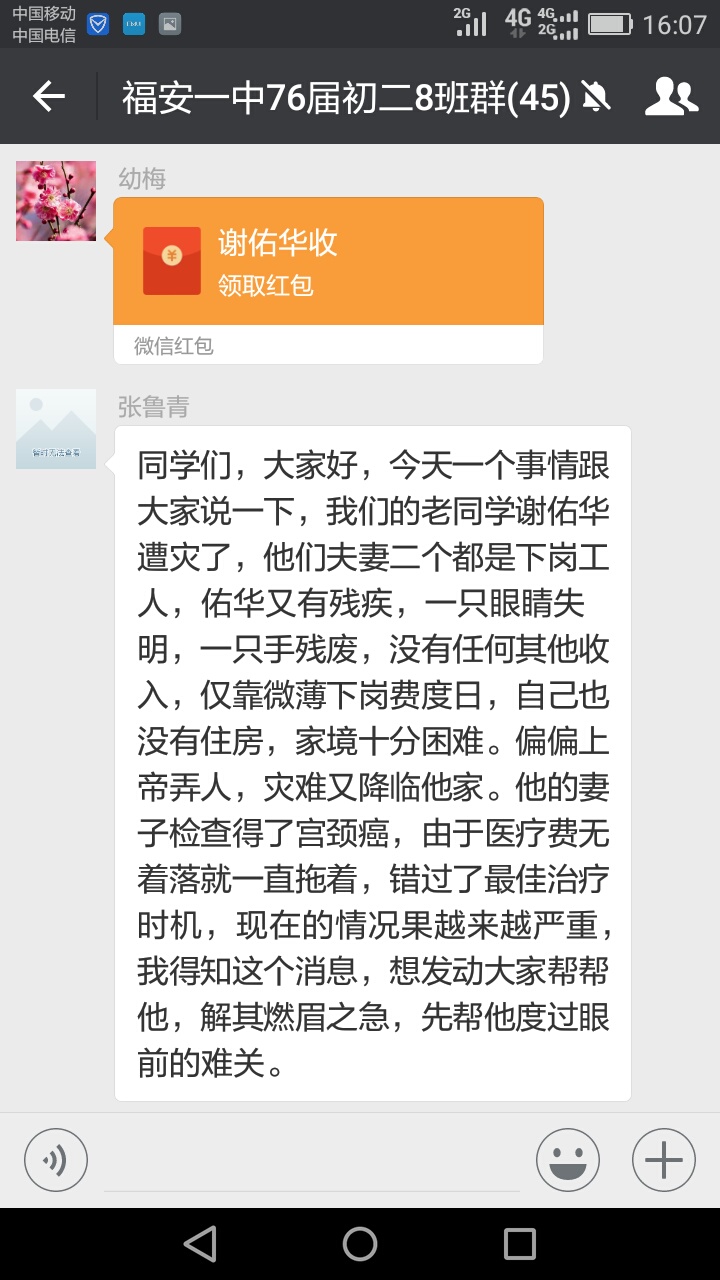This screenshot has height=1280, width=720.
Task: Tap the message text field
Action: [312, 1162]
